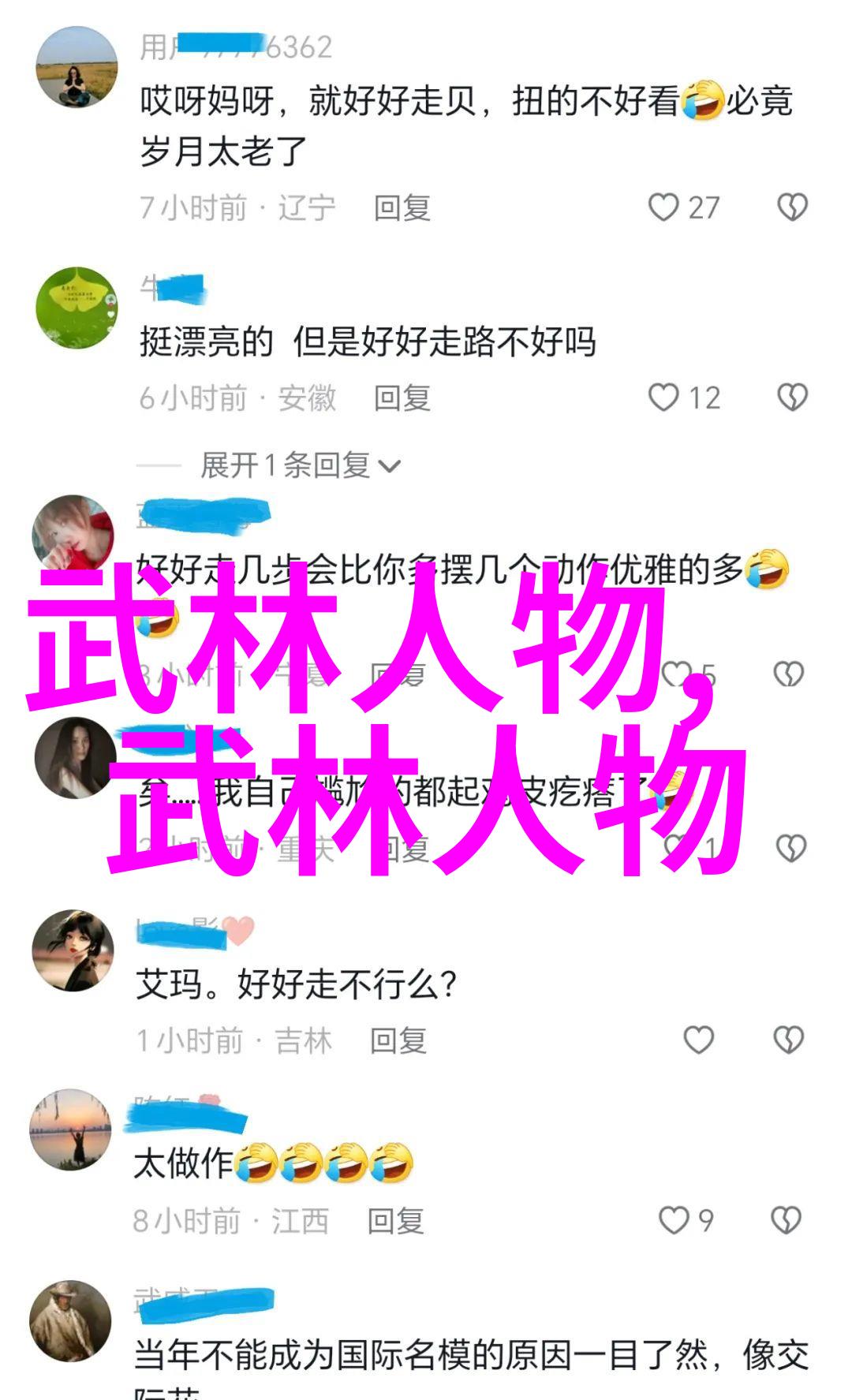View avatar of the Jiangxi commenter
The height and width of the screenshot is (1400, 852).
pyautogui.click(x=71, y=1129)
